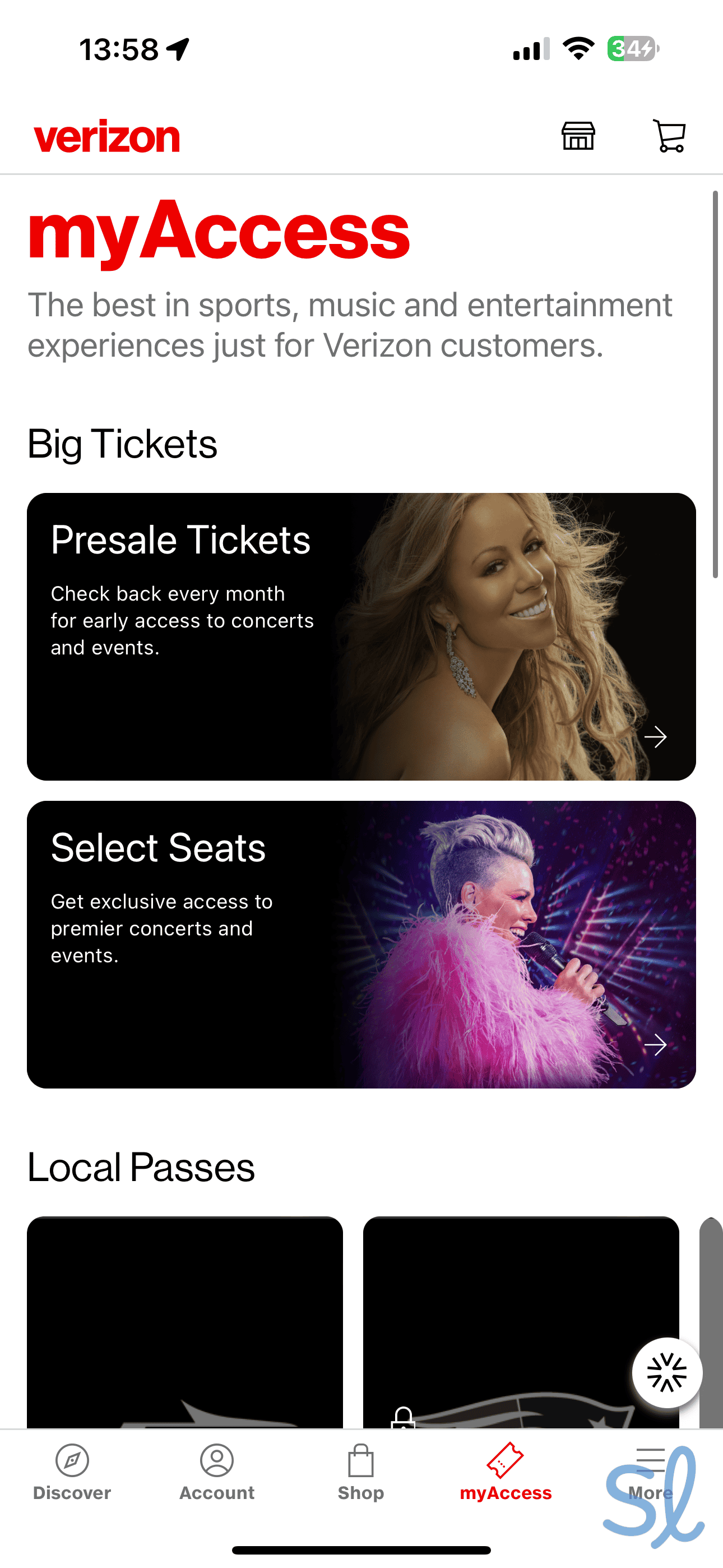Open the store locator icon
Image resolution: width=723 pixels, height=1568 pixels.
[577, 136]
